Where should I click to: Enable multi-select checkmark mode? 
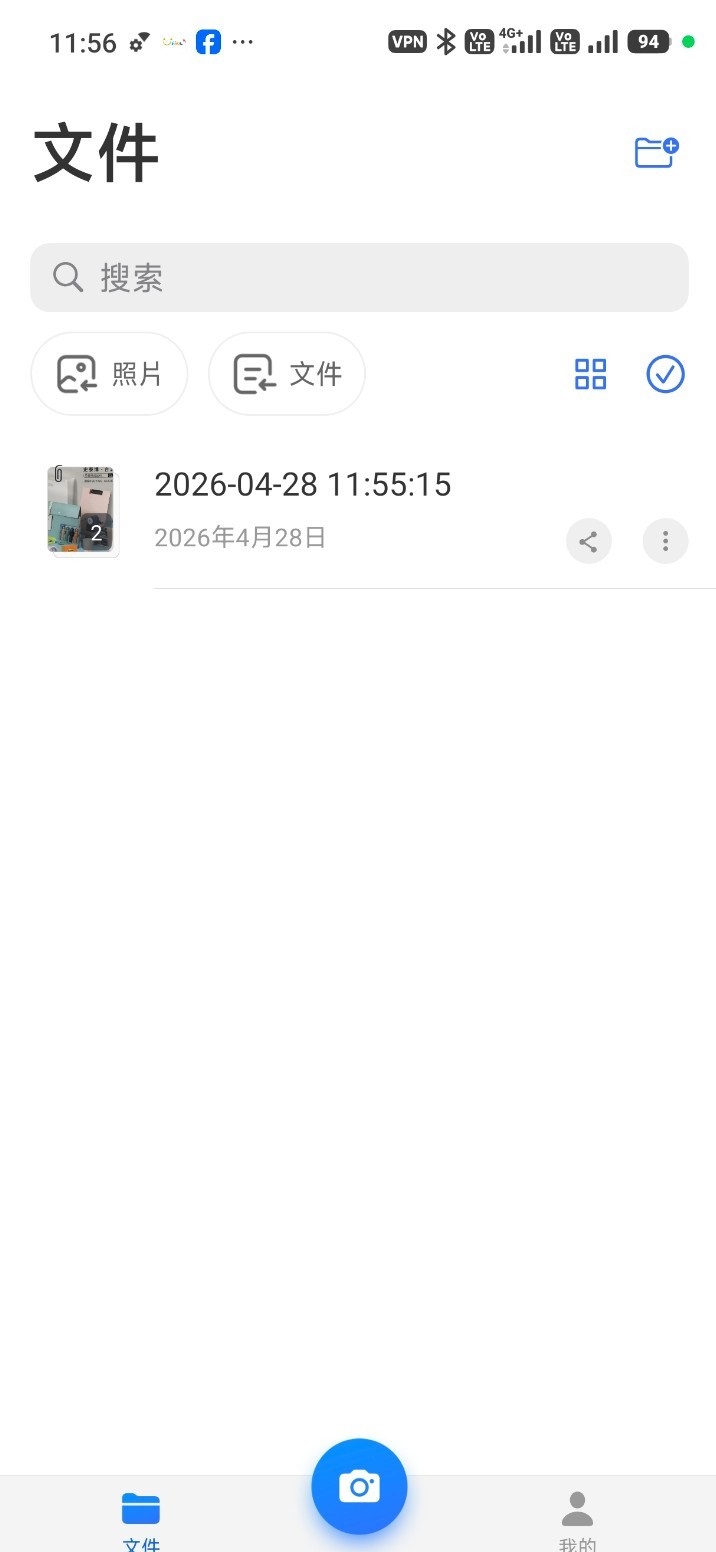pos(665,374)
